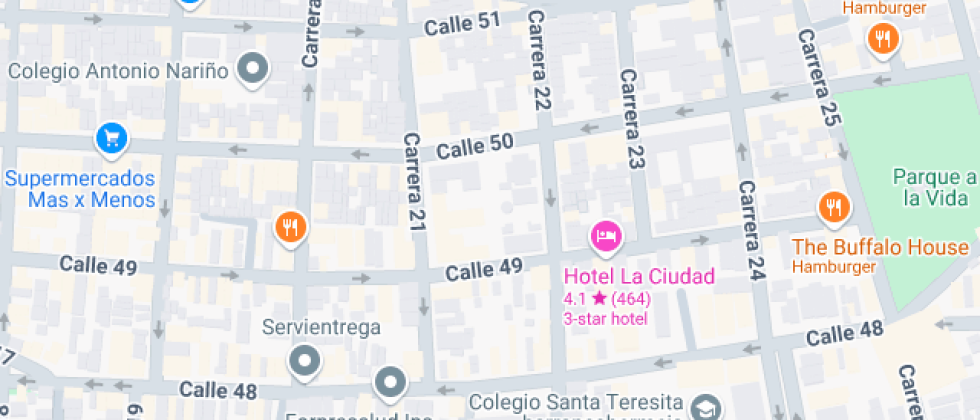Tap the Supermercados Mas x Menos pin

110,138
